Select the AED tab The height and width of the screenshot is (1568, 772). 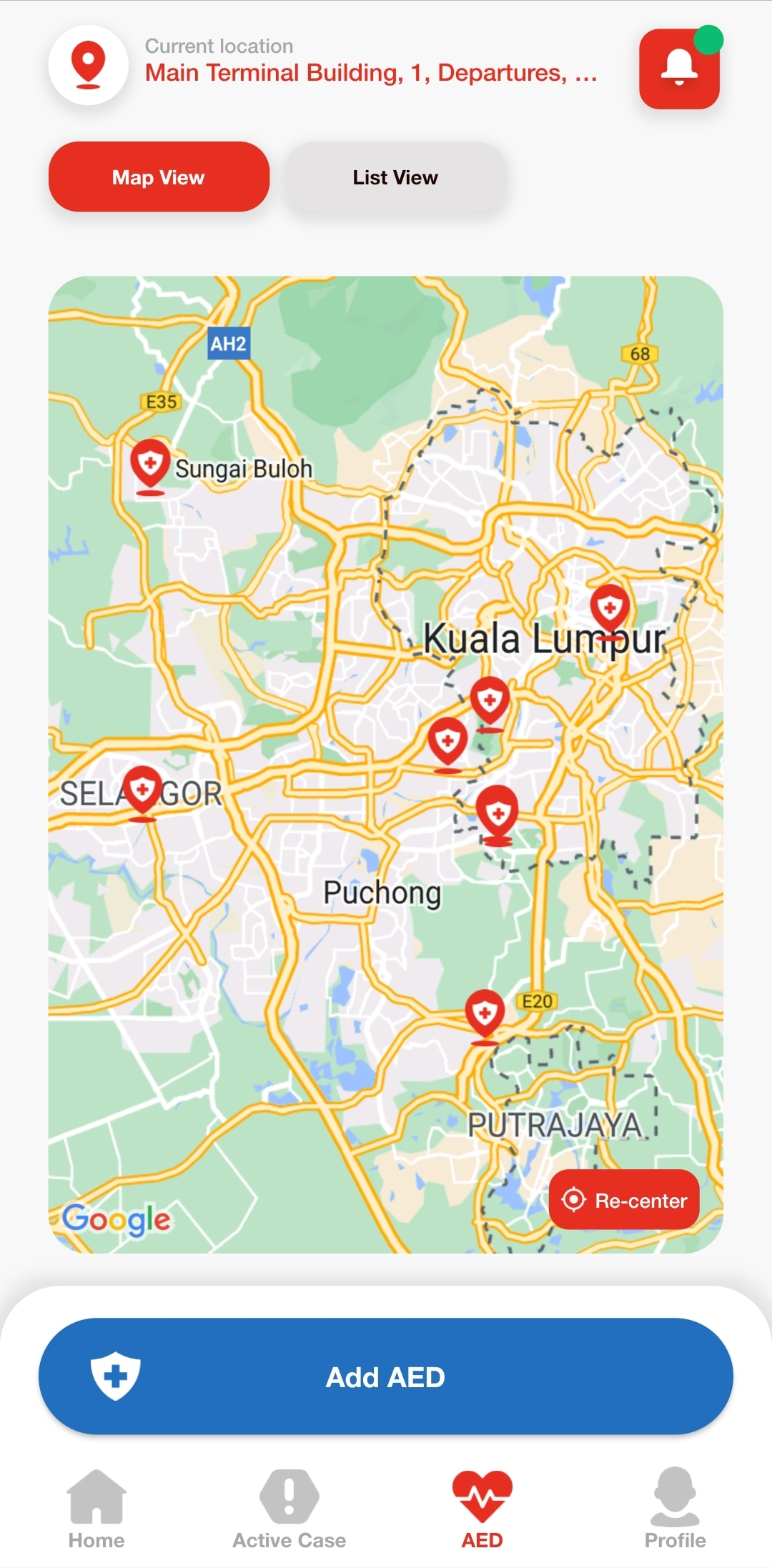point(482,1509)
